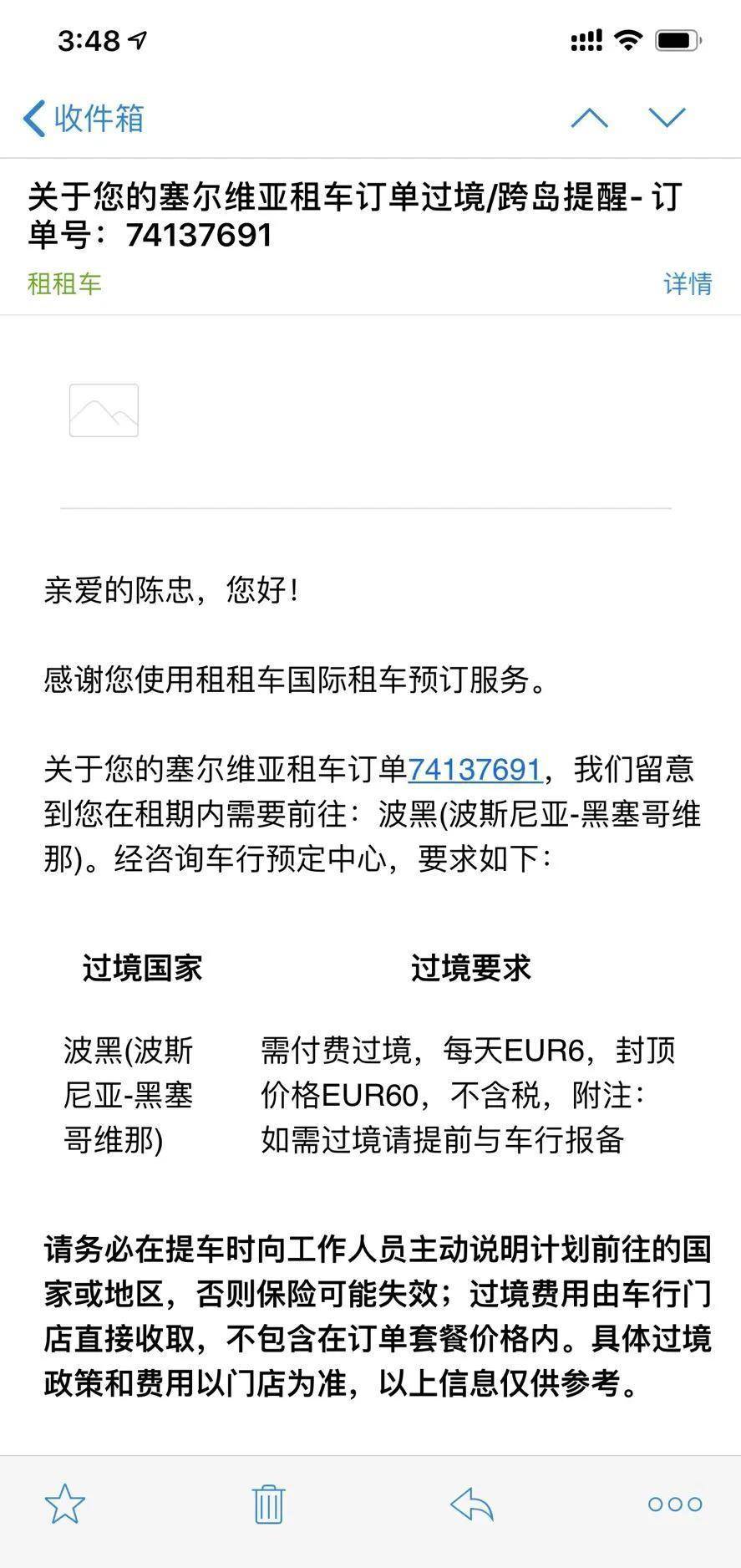741x1568 pixels.
Task: Open order number 74137691 link
Action: (475, 769)
